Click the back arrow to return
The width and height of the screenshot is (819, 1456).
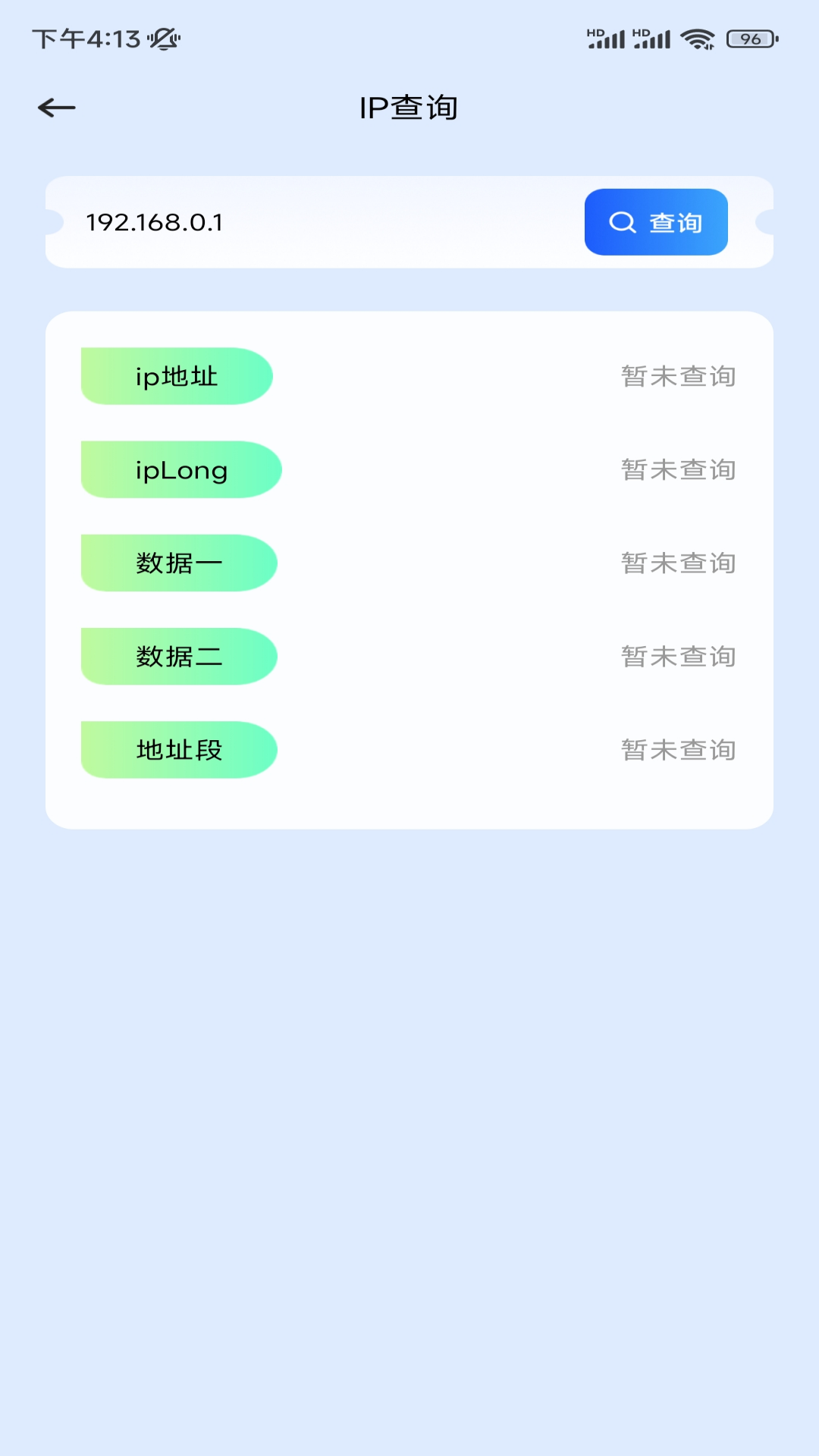pyautogui.click(x=56, y=107)
